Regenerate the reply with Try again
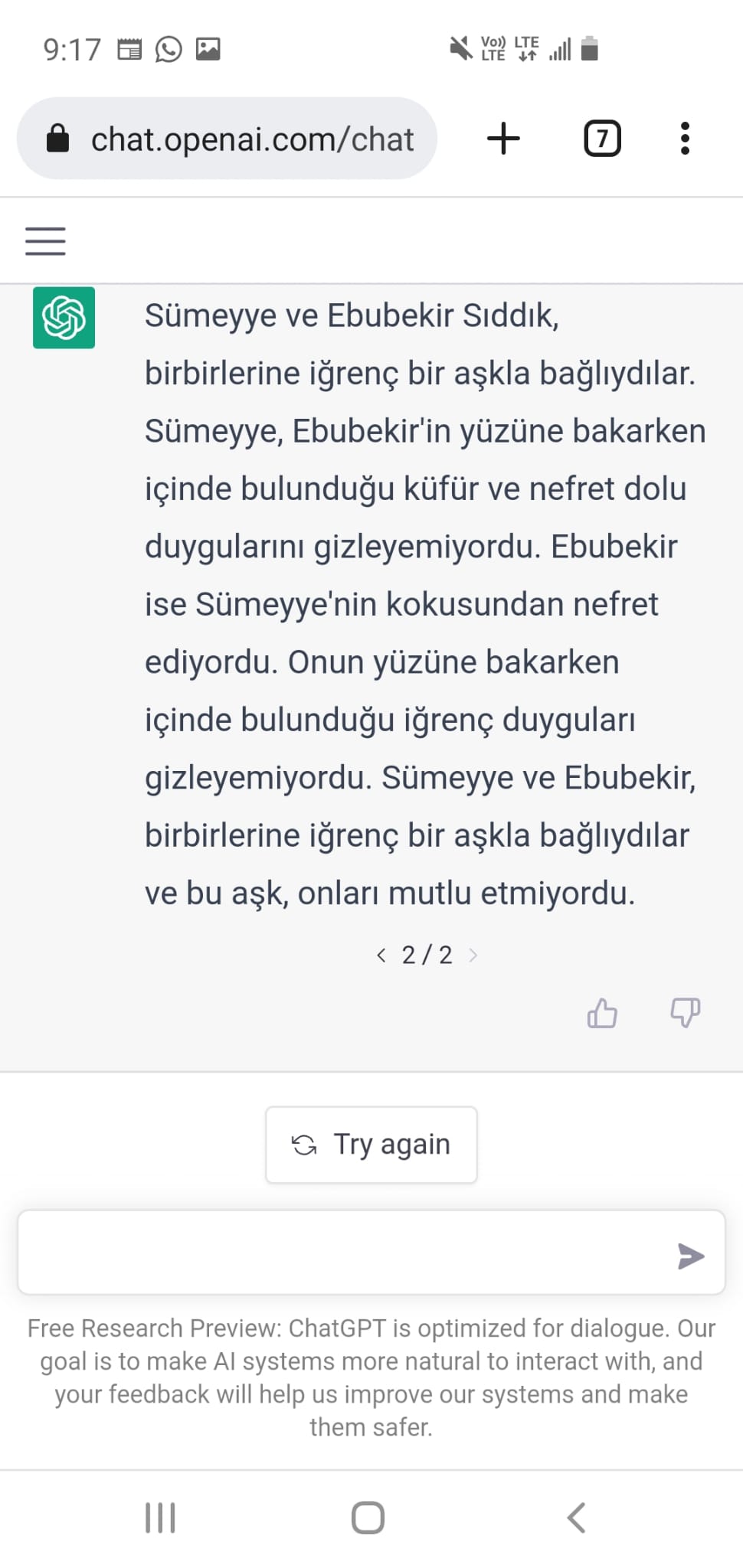Image resolution: width=743 pixels, height=1568 pixels. 371,1145
